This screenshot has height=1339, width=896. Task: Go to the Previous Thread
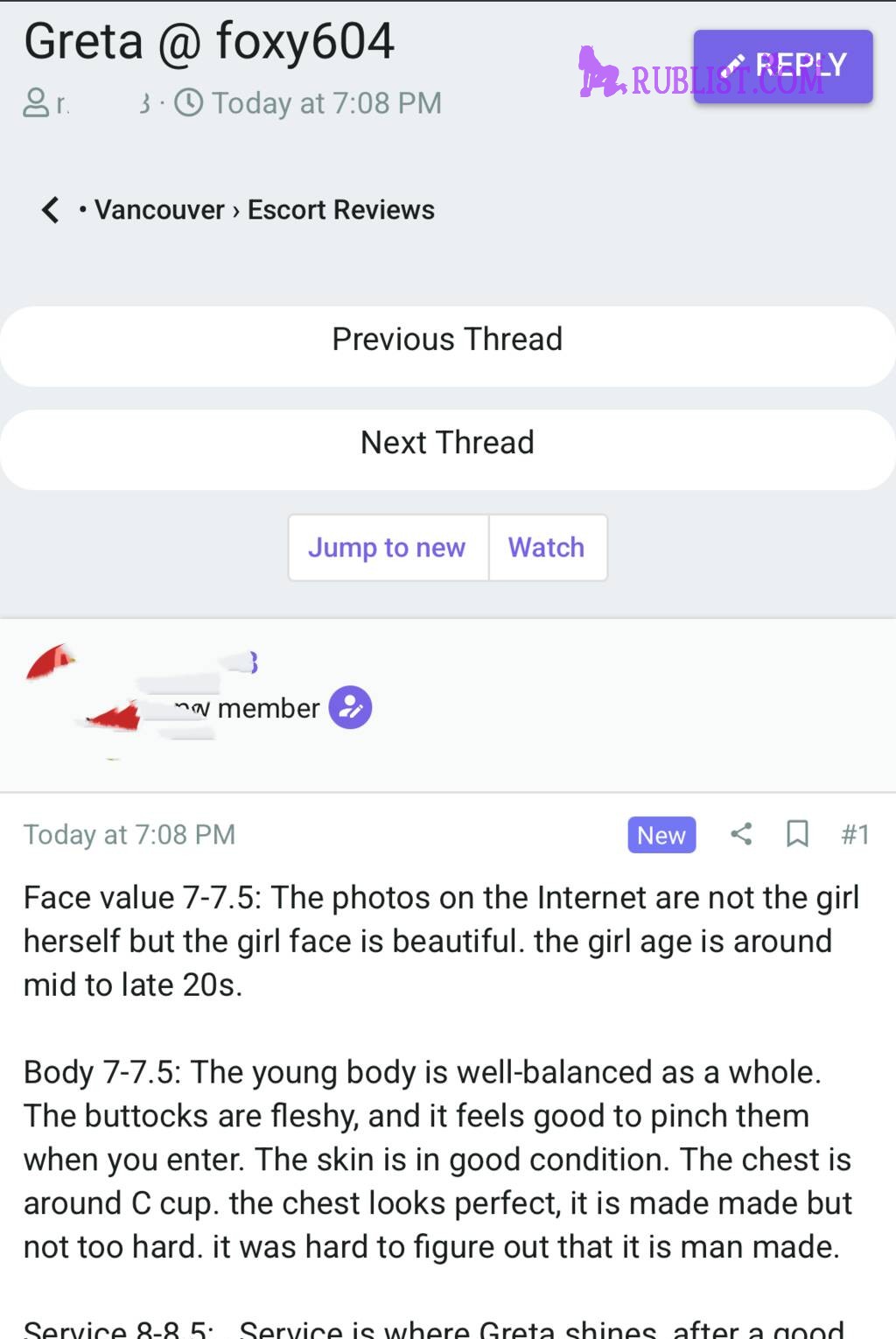pos(447,340)
